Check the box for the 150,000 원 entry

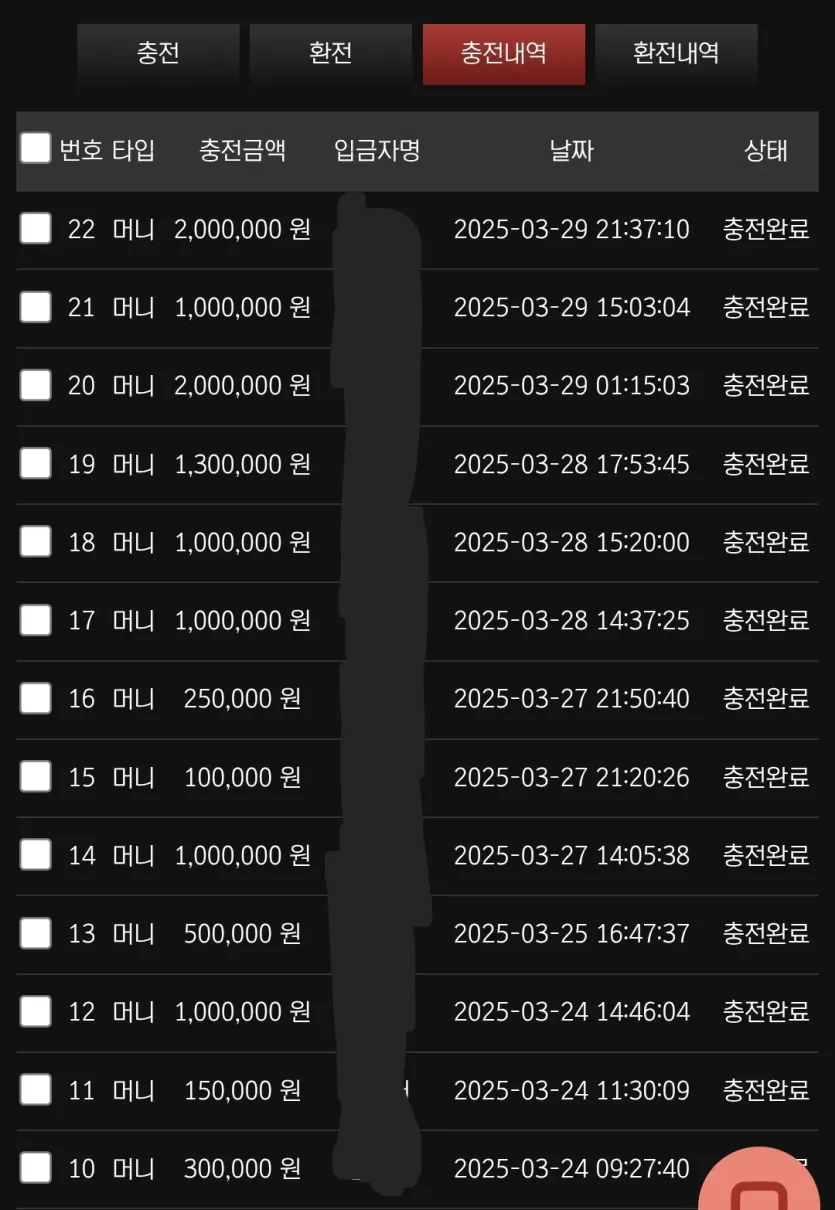pyautogui.click(x=35, y=1089)
